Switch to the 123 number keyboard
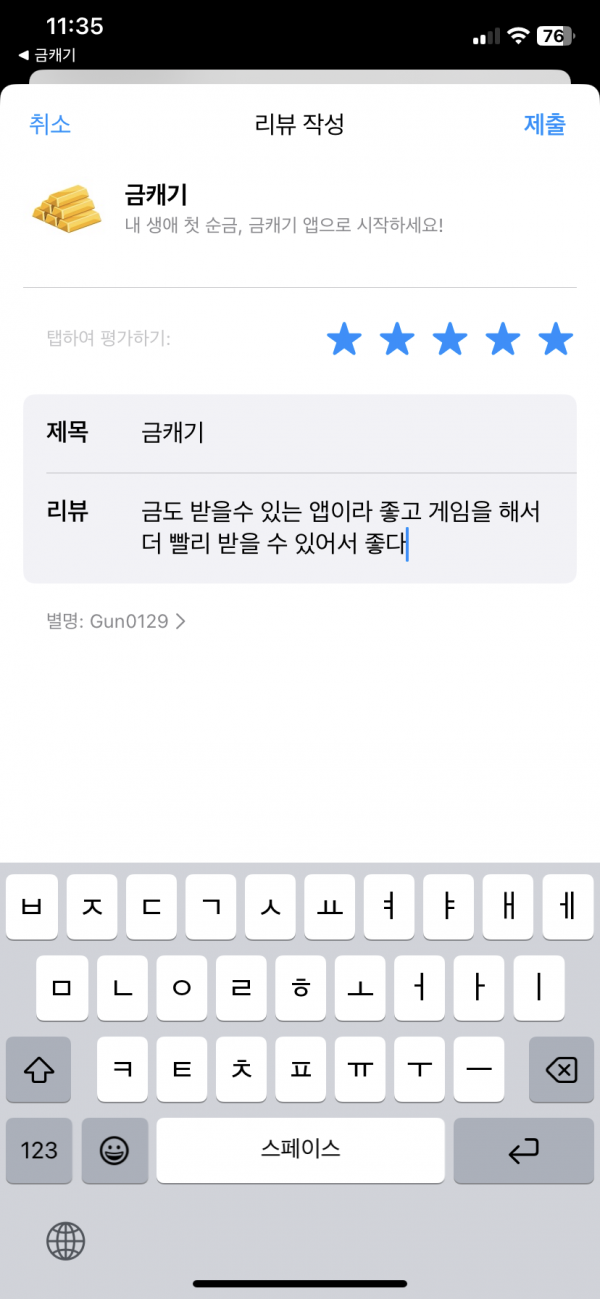600x1299 pixels. [x=39, y=1150]
